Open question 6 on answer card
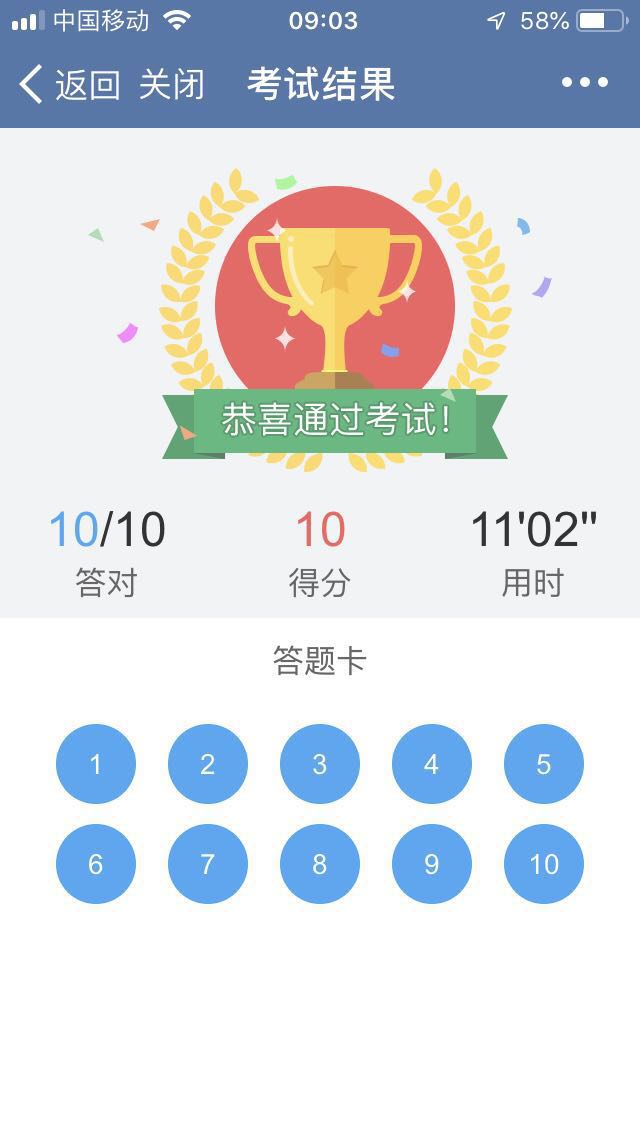The width and height of the screenshot is (640, 1136). coord(96,864)
